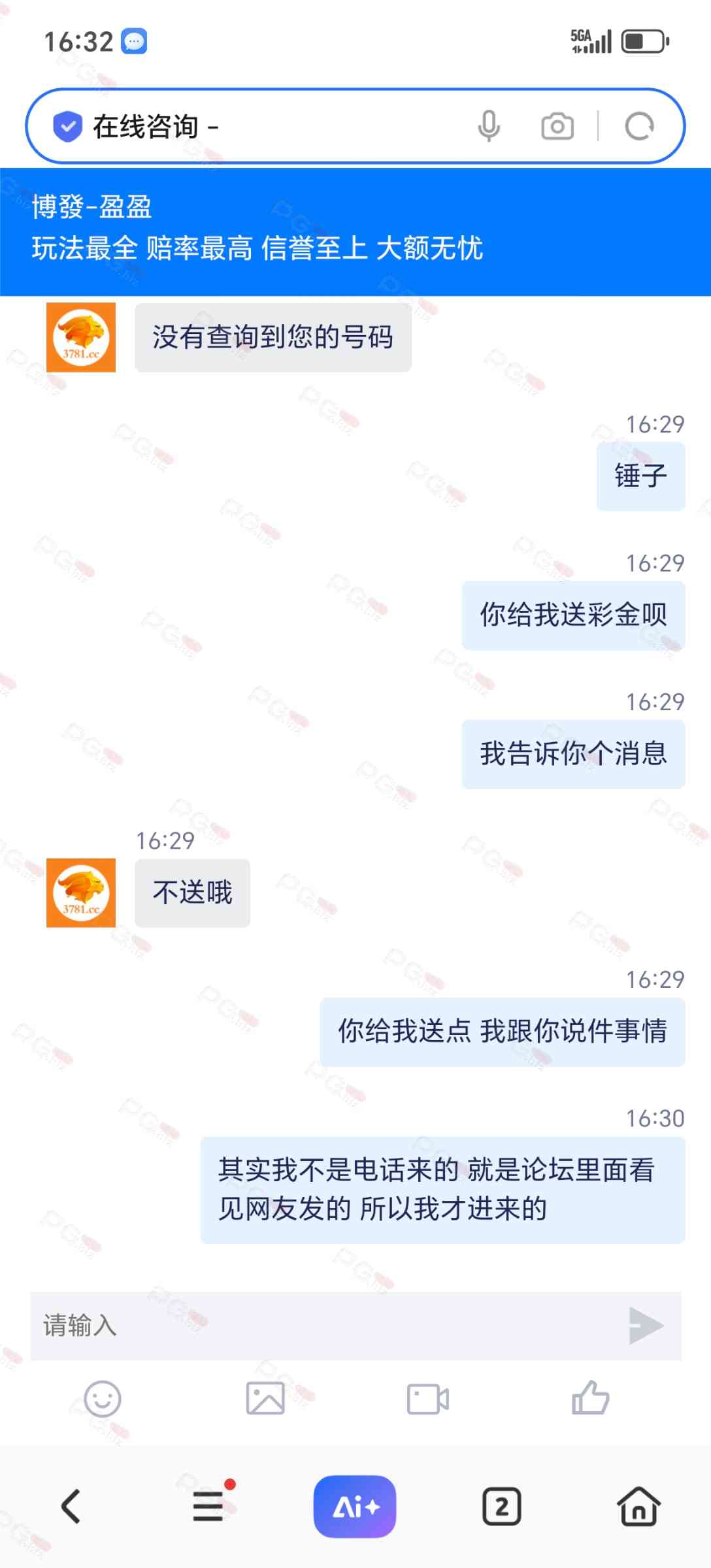
Task: Give a thumbs-up rating
Action: tap(590, 1397)
